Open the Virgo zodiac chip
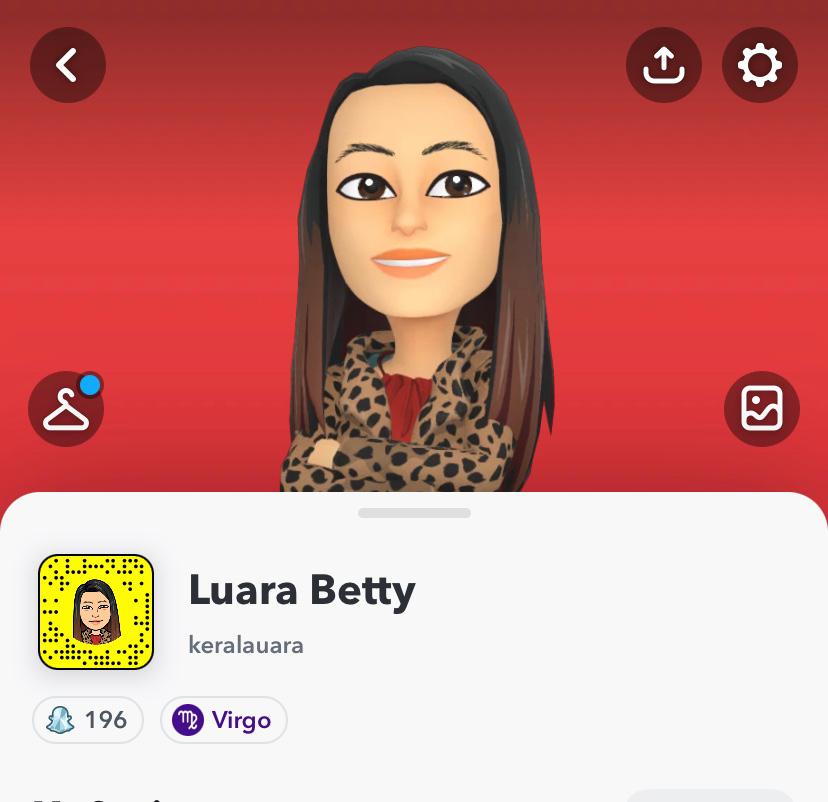 [x=224, y=720]
